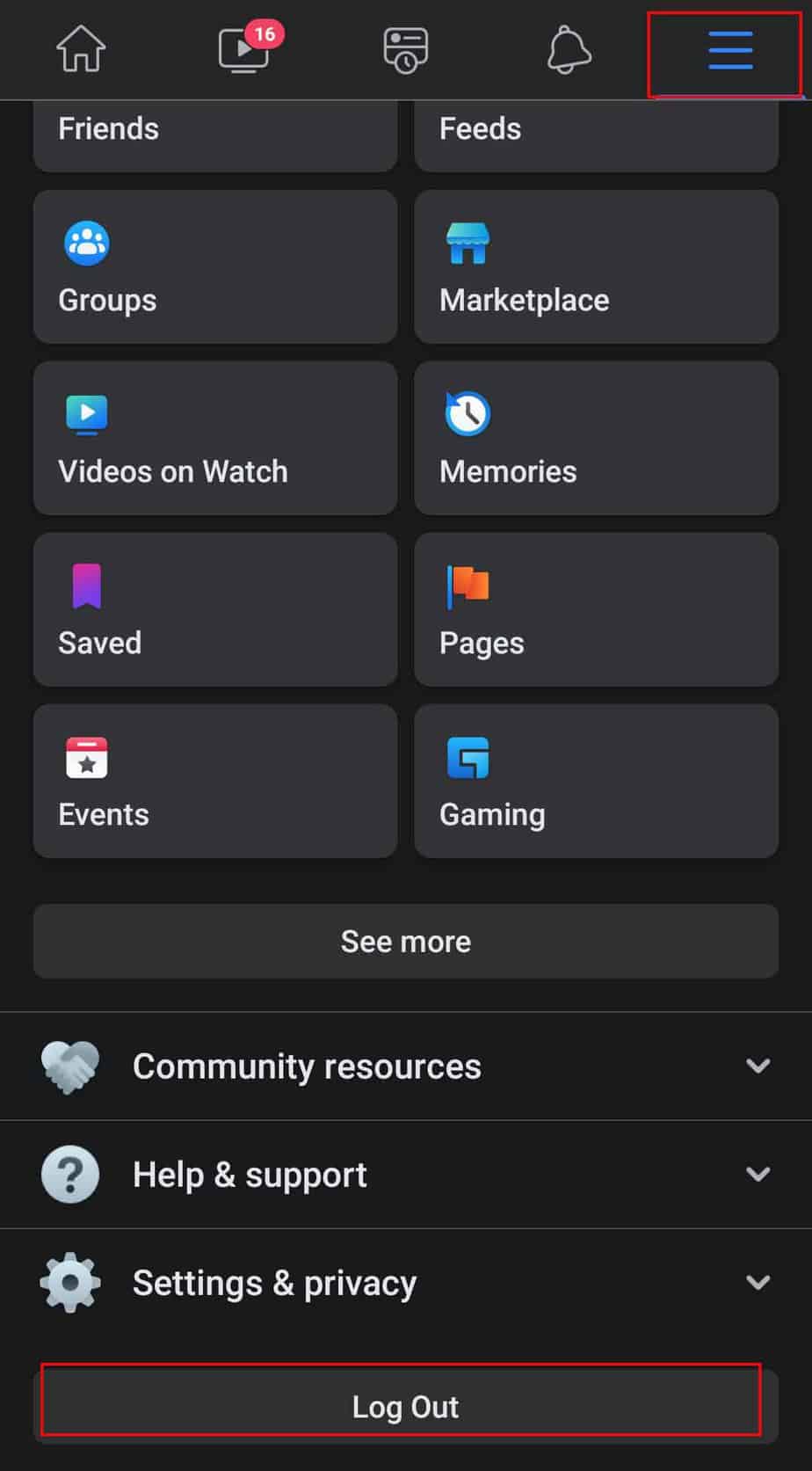Open Videos on Watch

coord(215,438)
